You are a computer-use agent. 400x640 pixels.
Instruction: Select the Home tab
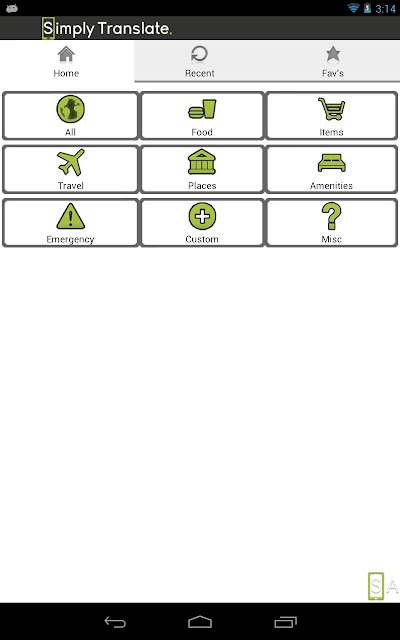[x=67, y=61]
